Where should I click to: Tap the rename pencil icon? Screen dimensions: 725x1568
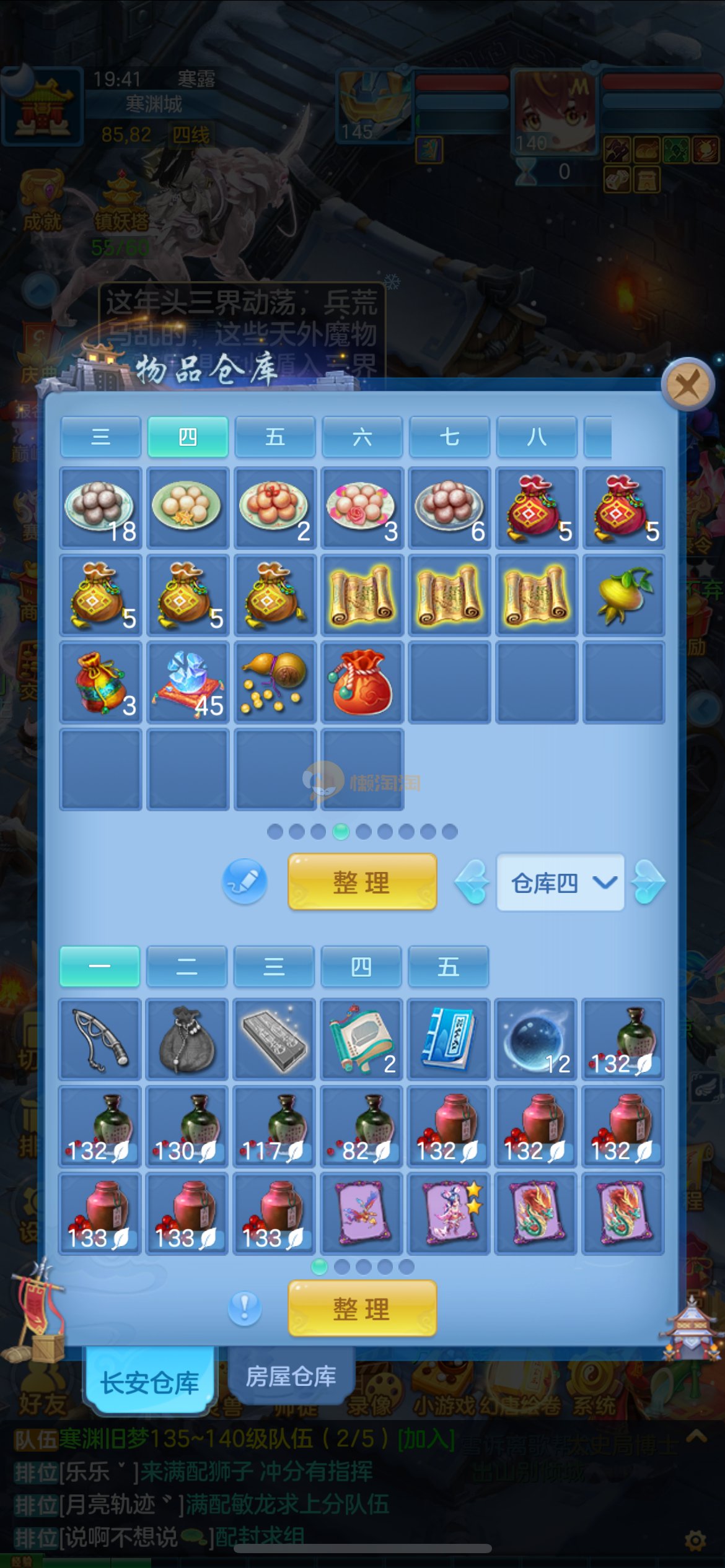(x=244, y=881)
